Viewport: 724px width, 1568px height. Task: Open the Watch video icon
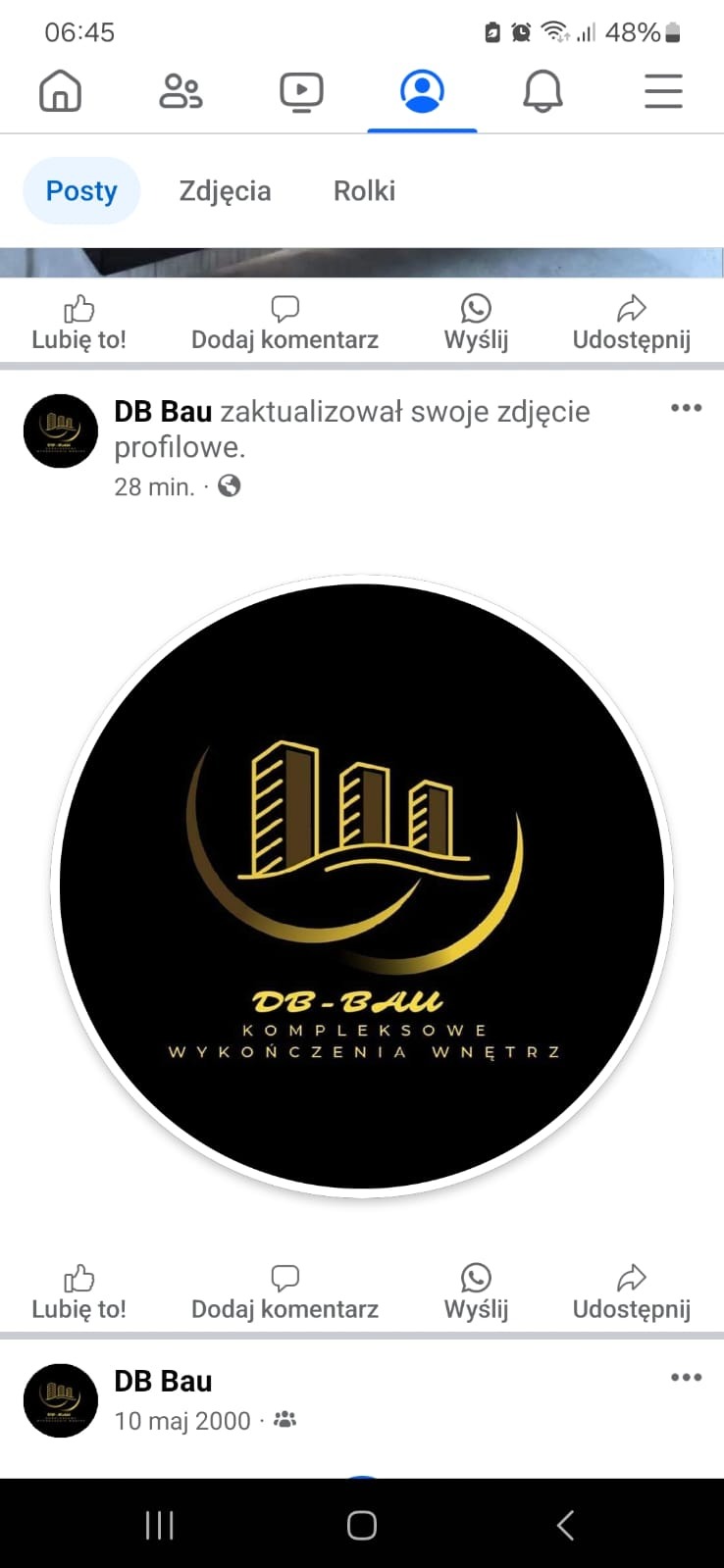click(301, 90)
